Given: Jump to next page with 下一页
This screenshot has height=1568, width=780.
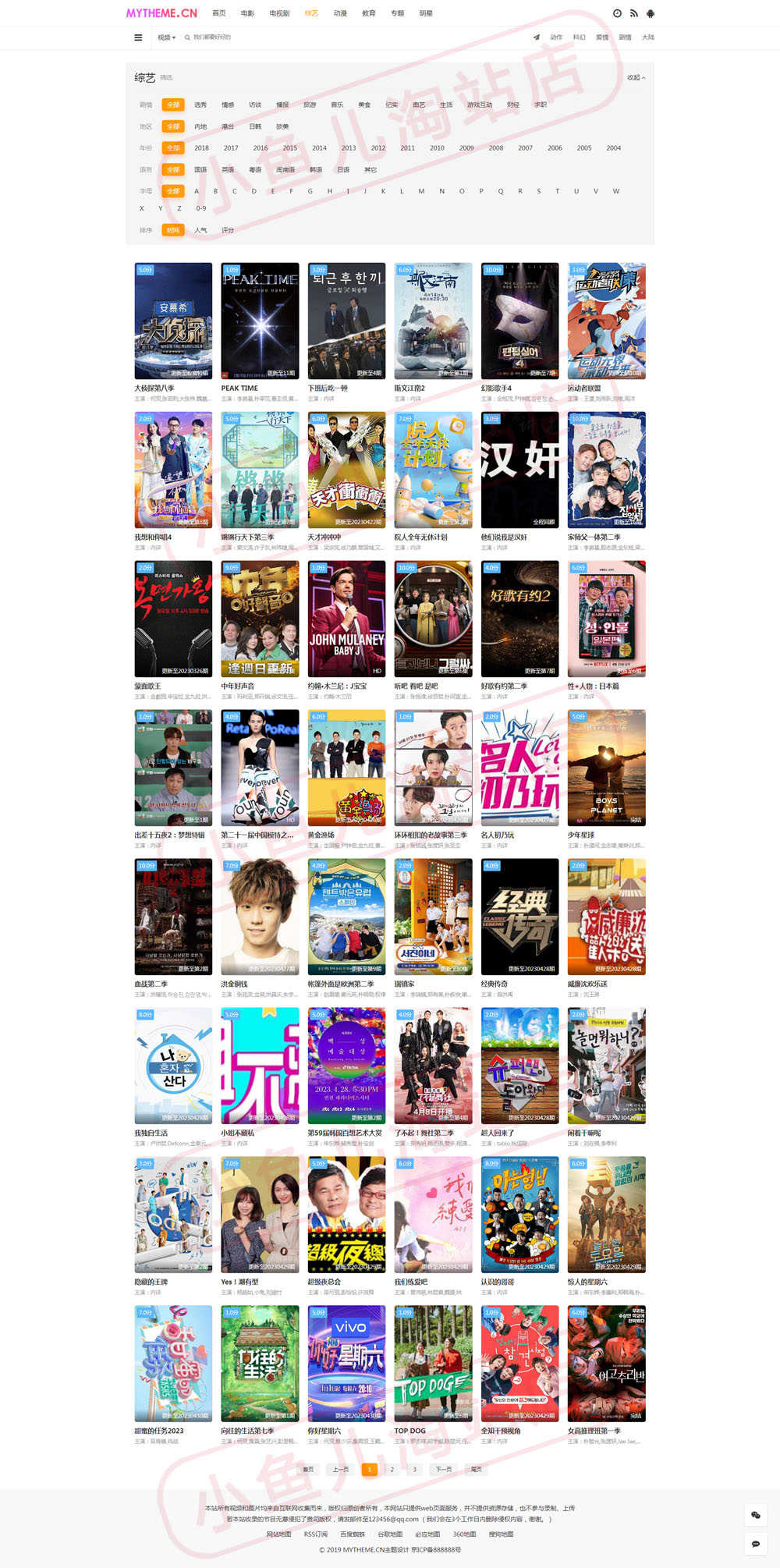Looking at the screenshot, I should (444, 1469).
